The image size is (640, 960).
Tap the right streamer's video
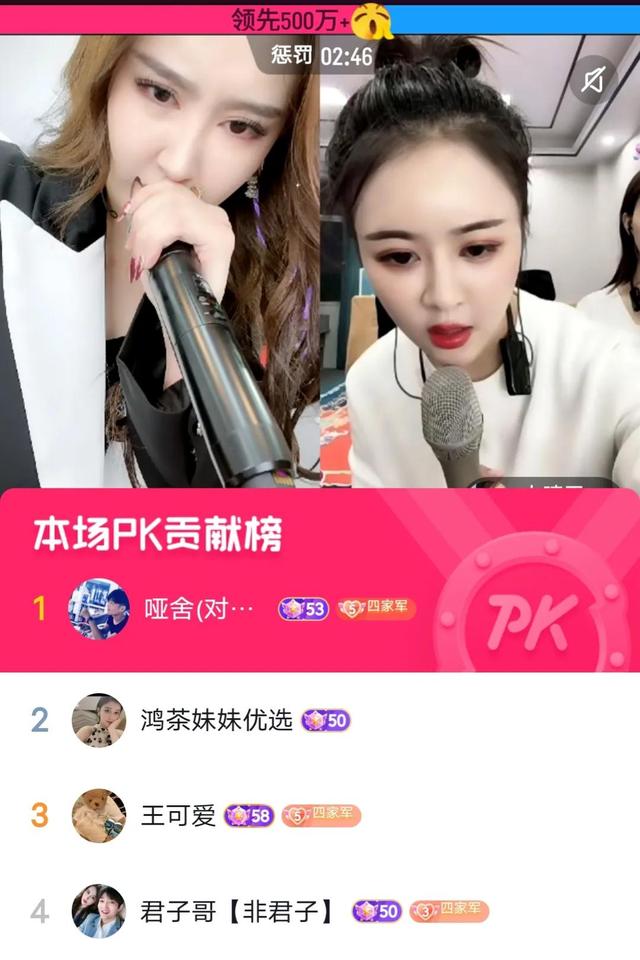[480, 300]
